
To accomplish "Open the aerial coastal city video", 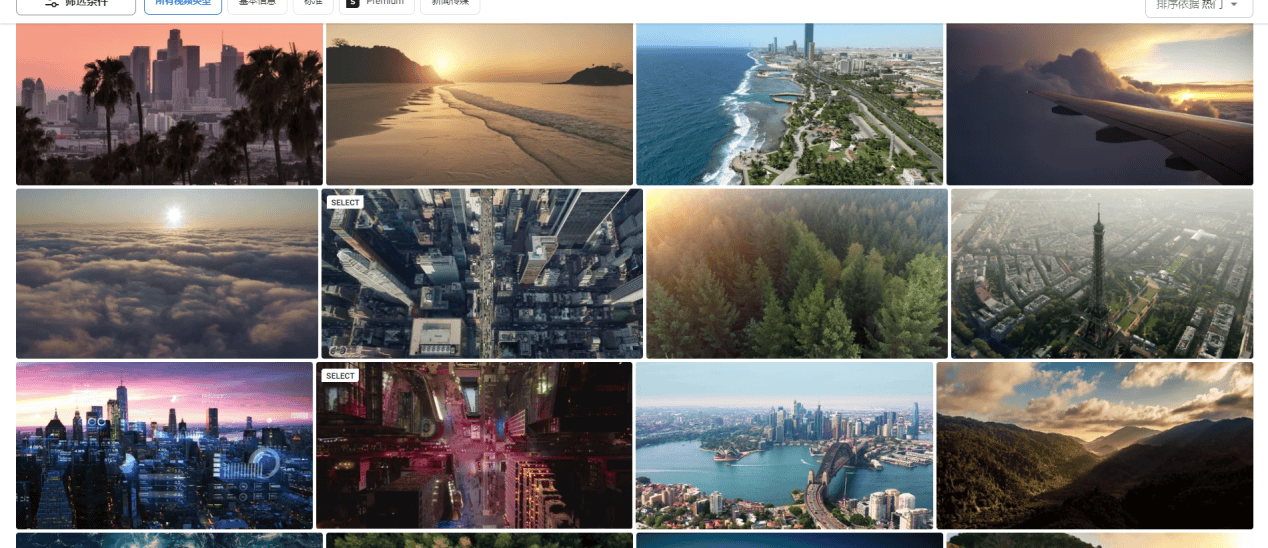I will pyautogui.click(x=789, y=104).
